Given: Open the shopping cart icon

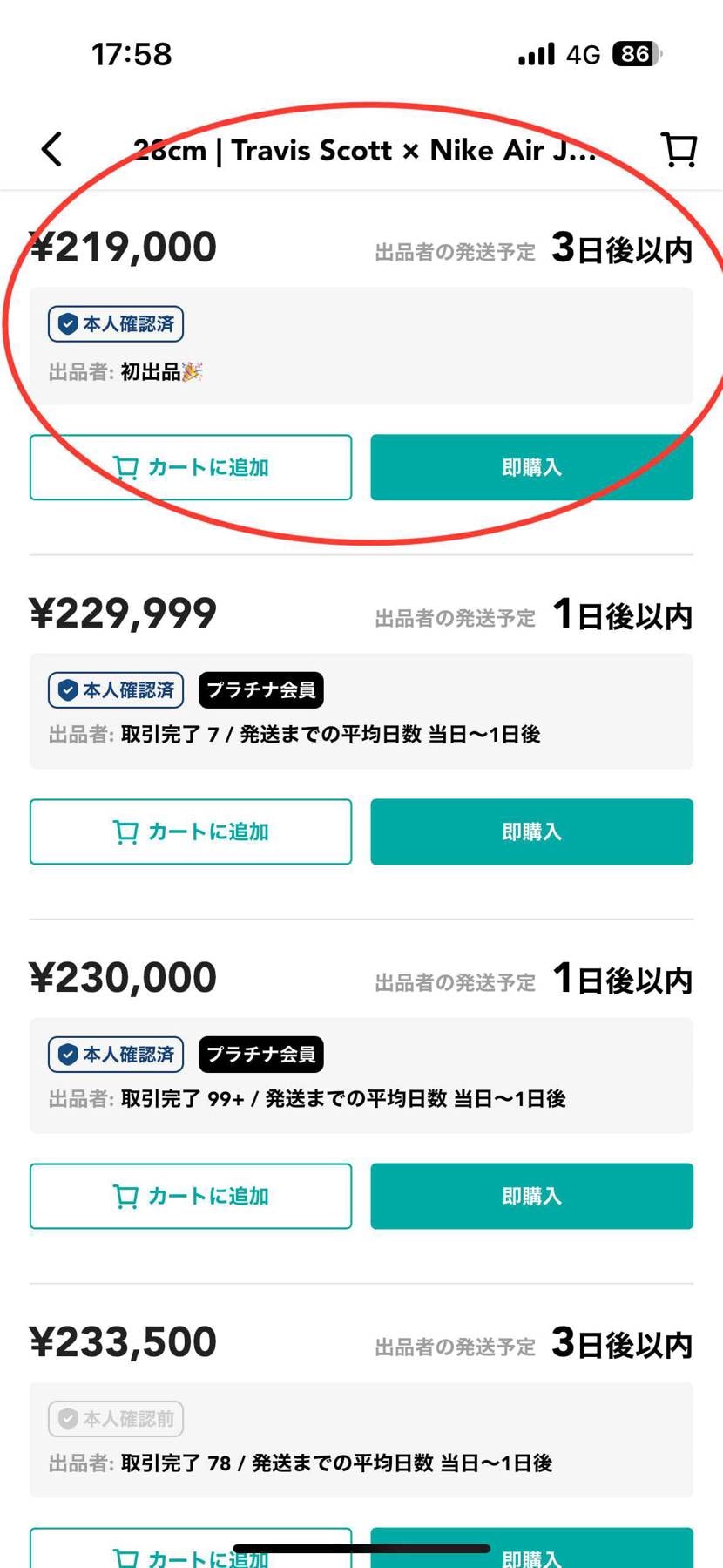Looking at the screenshot, I should [679, 149].
